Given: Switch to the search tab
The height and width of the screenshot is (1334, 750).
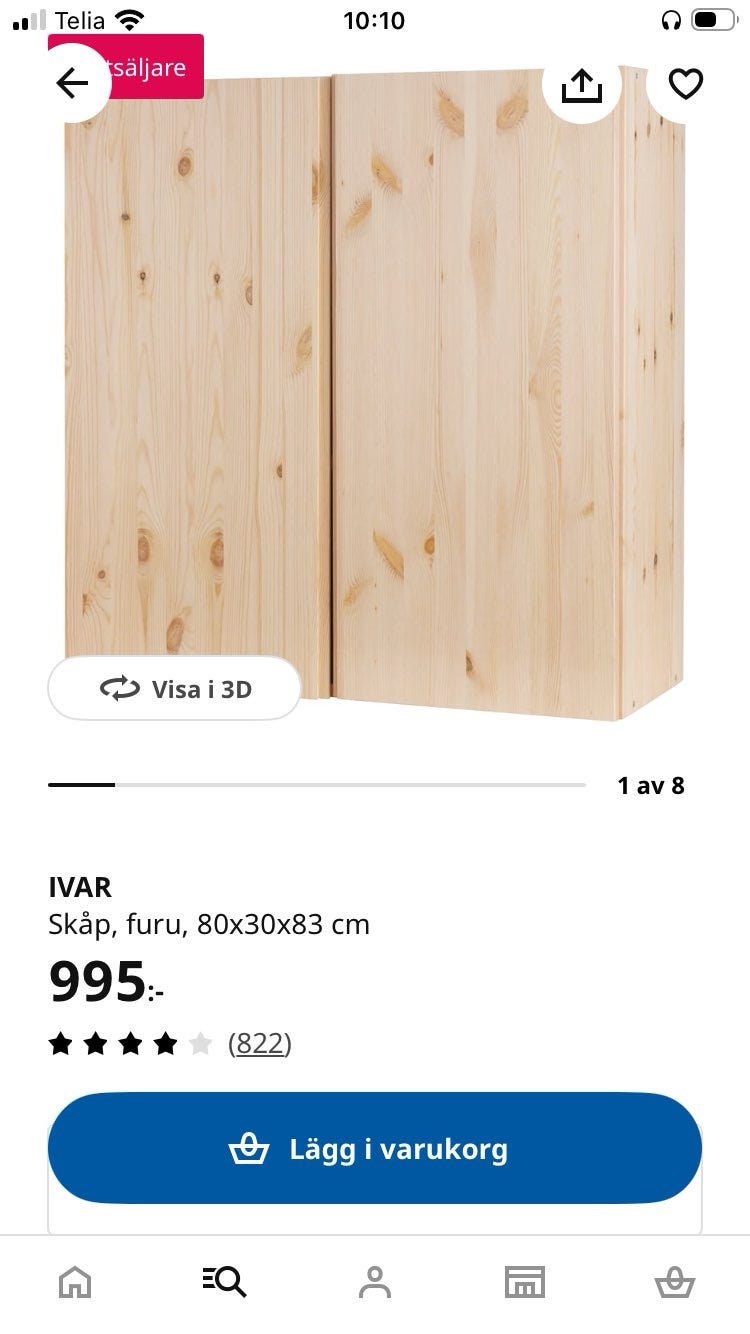Looking at the screenshot, I should (x=224, y=1281).
